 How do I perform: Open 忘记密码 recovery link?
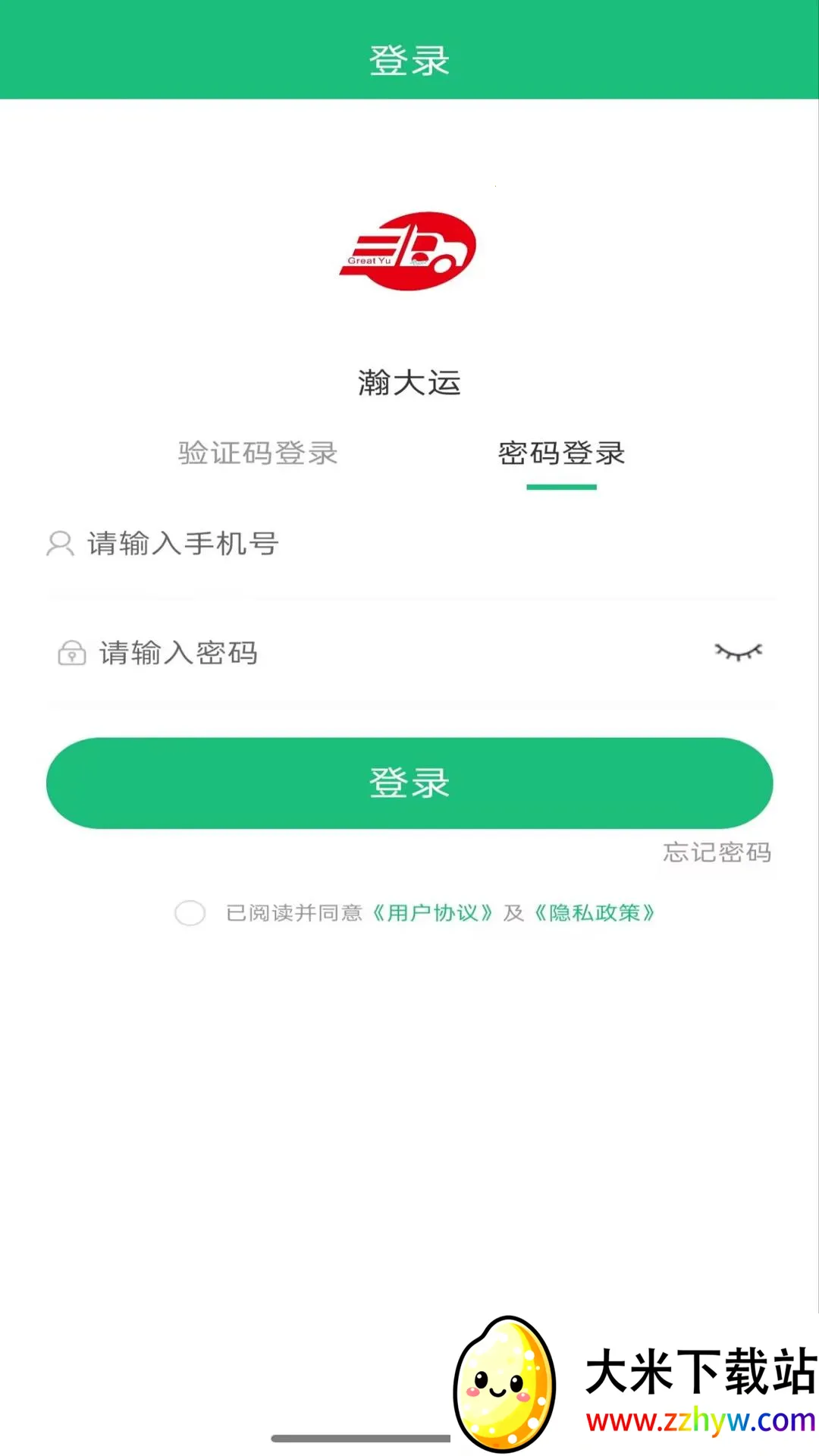(x=716, y=852)
